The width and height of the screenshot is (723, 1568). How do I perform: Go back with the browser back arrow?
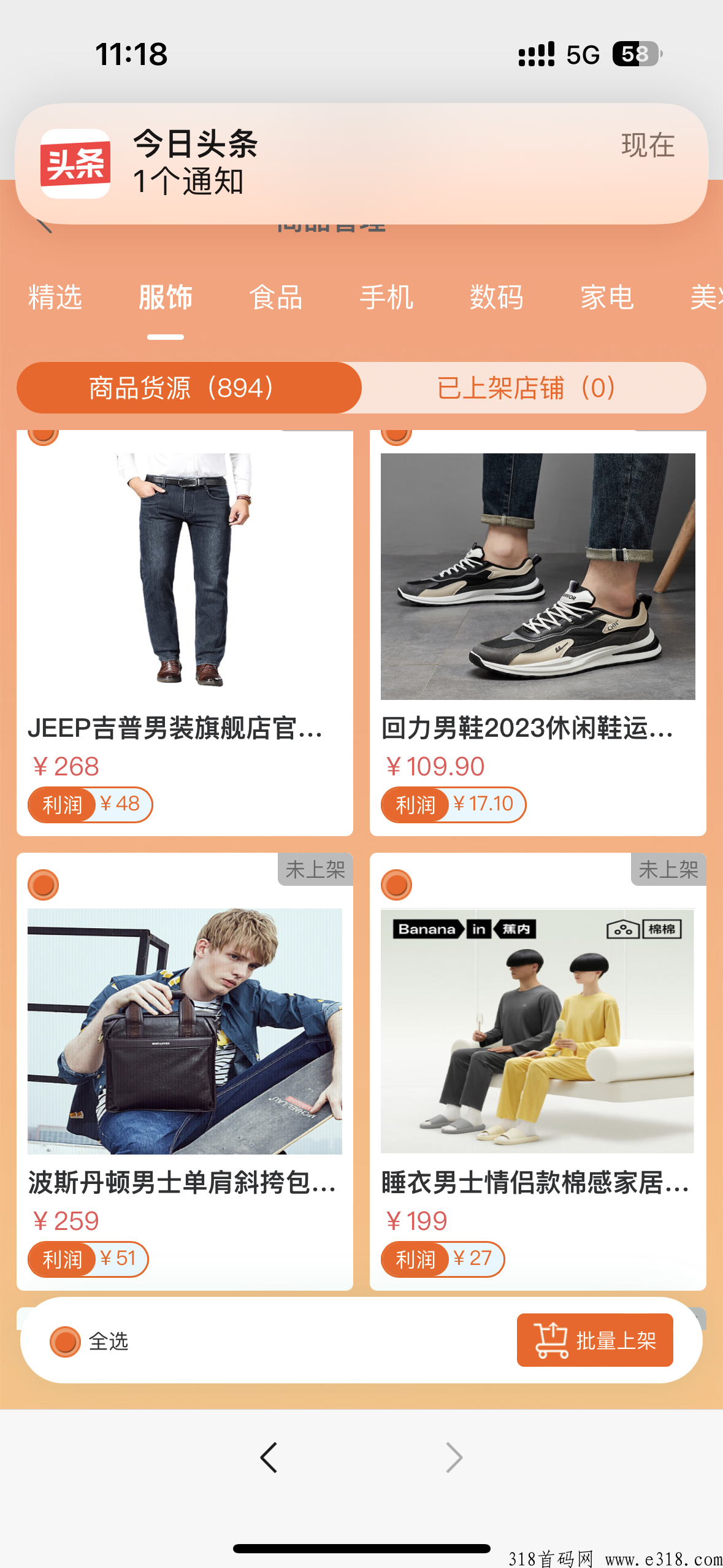pyautogui.click(x=269, y=1458)
